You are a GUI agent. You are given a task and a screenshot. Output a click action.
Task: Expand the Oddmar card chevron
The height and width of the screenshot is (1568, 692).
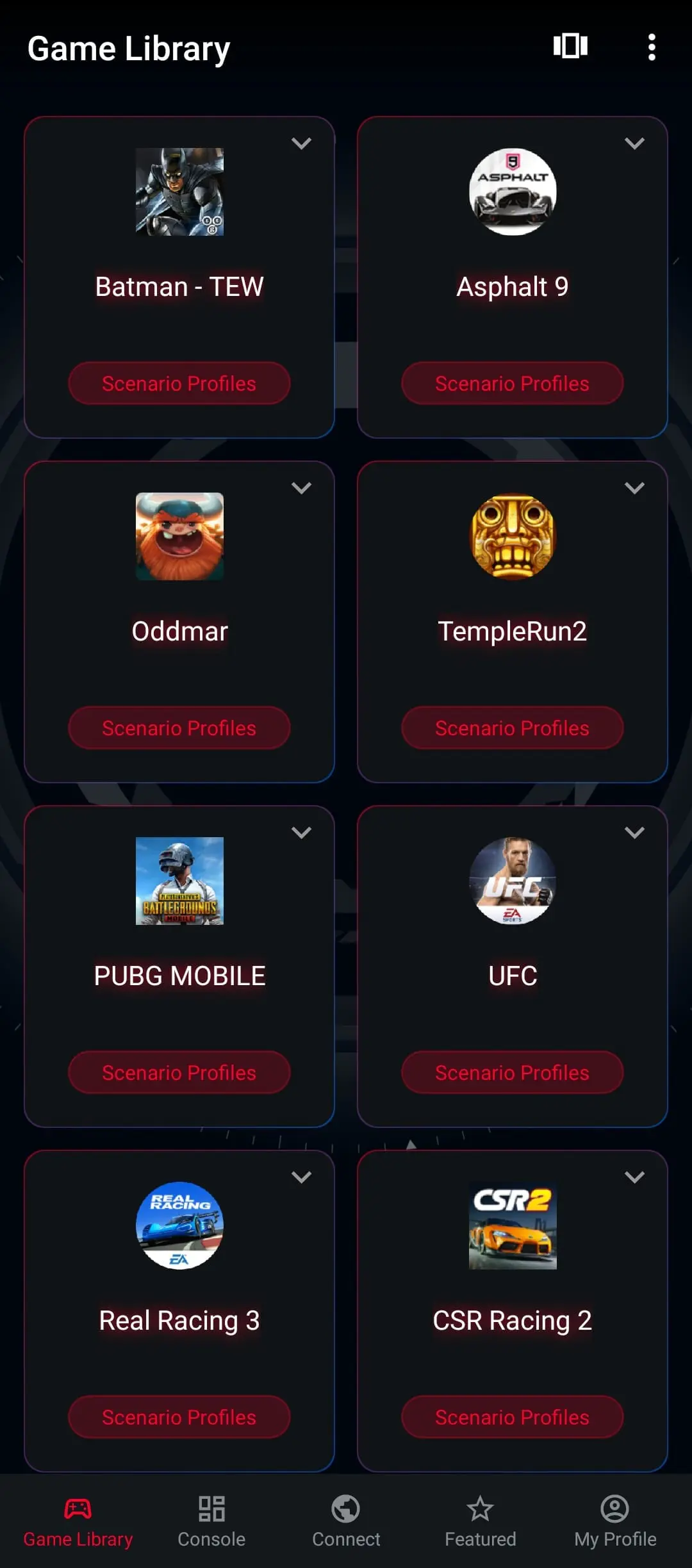[301, 488]
